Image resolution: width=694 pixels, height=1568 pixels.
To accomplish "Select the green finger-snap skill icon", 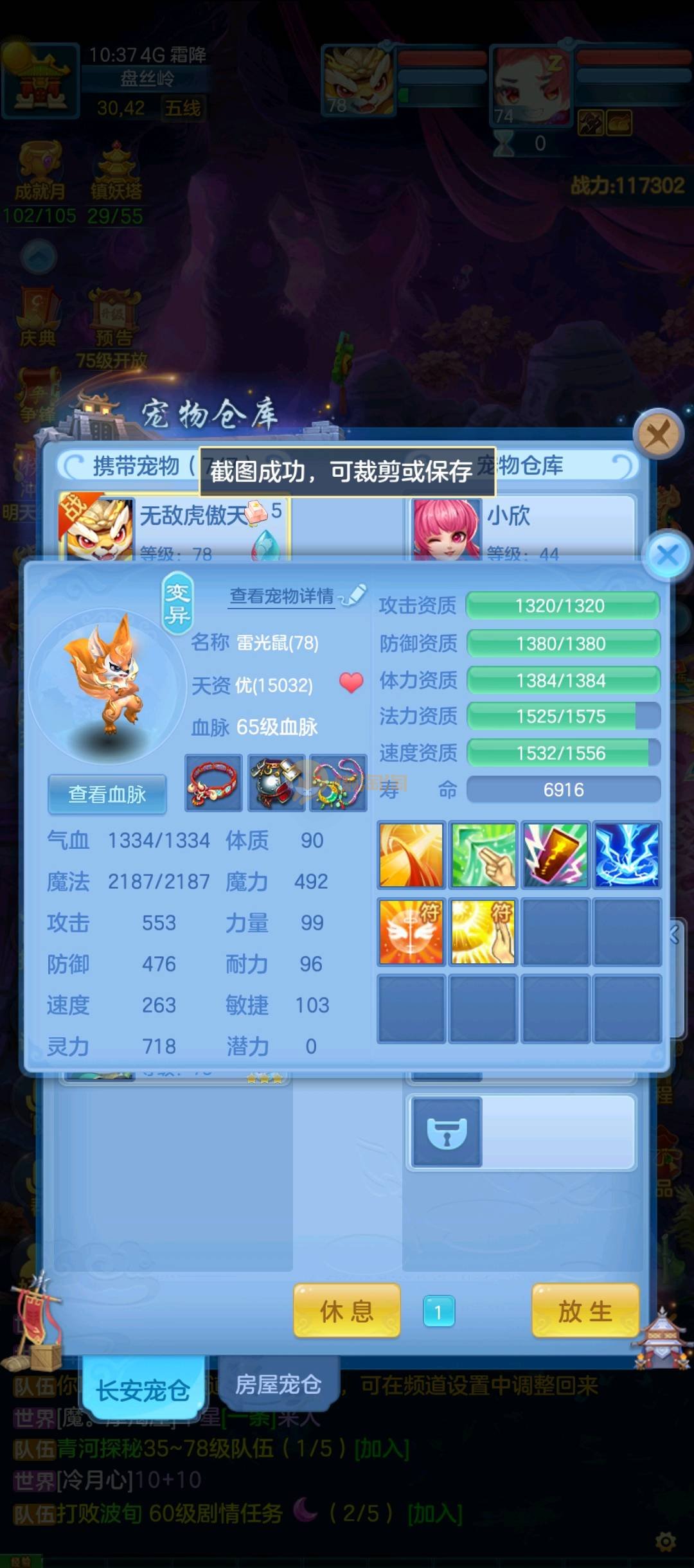I will pos(483,855).
